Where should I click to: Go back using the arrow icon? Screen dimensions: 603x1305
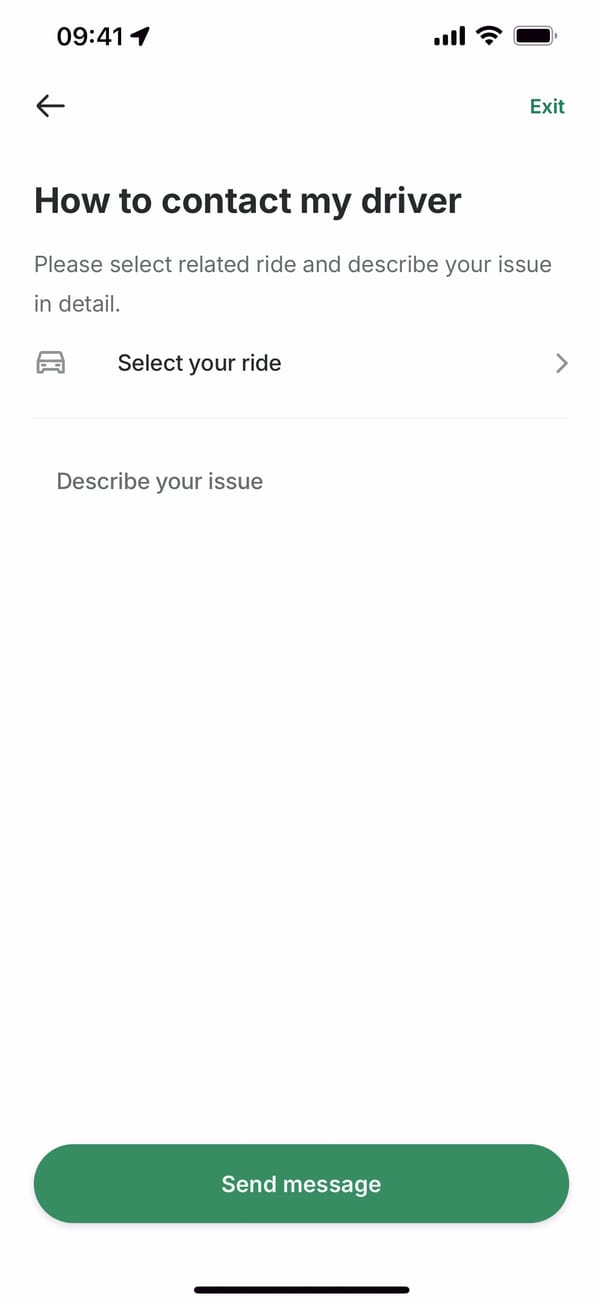point(50,106)
